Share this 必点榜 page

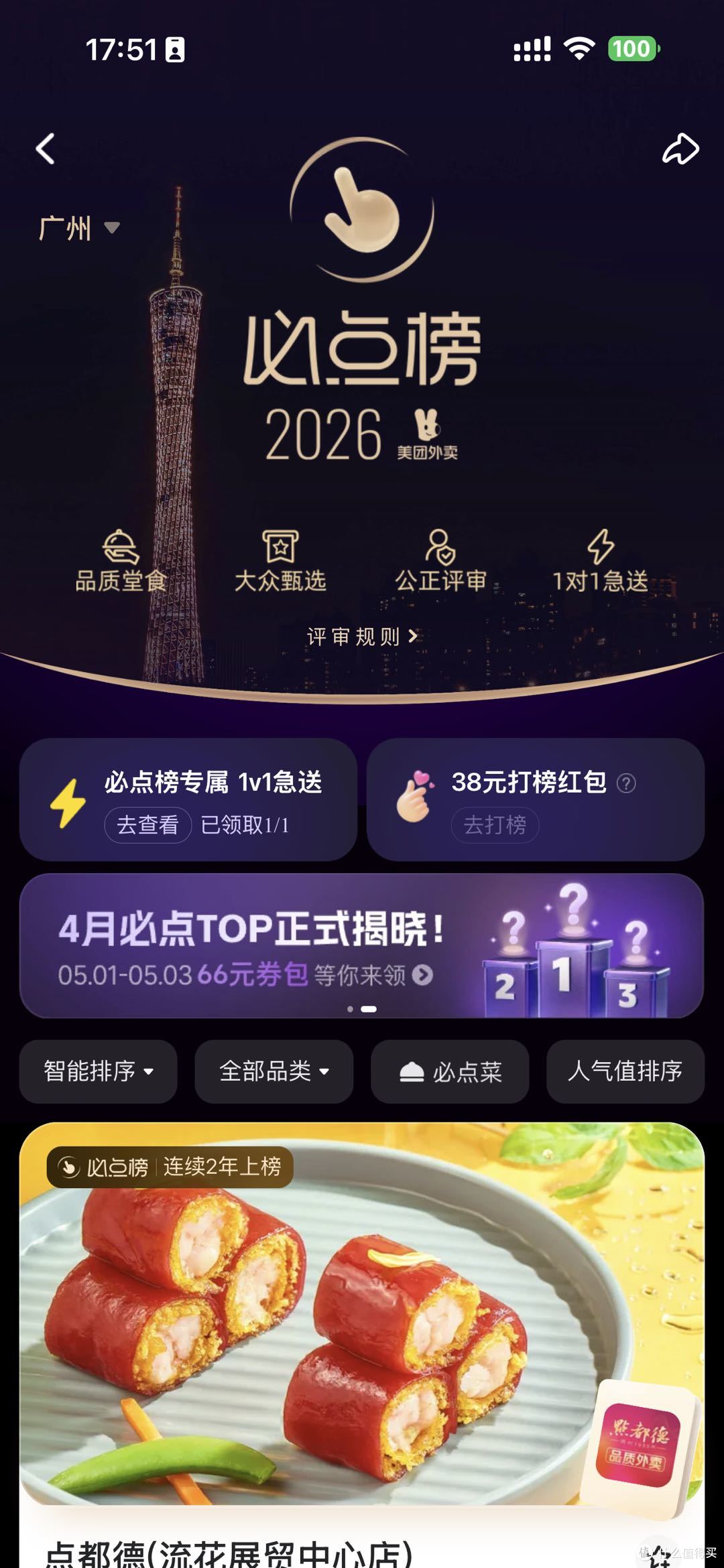coord(680,148)
